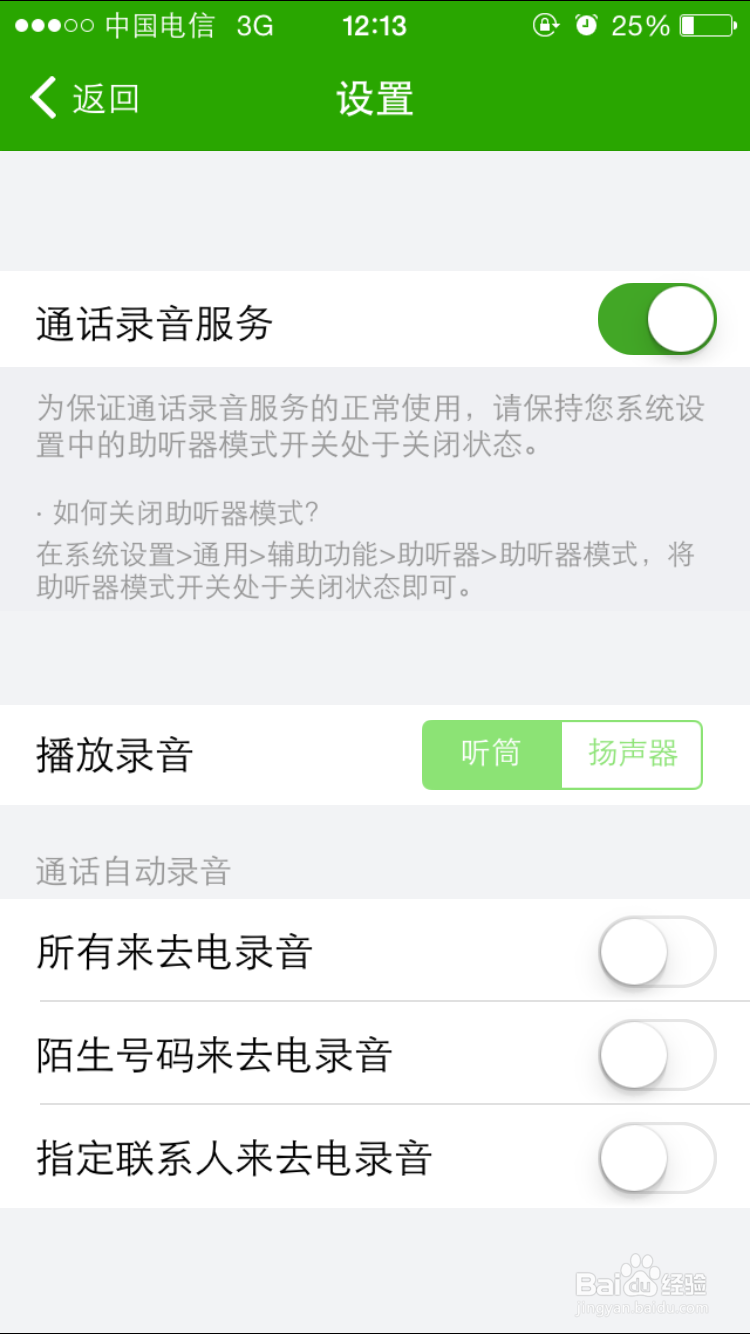Viewport: 750px width, 1334px height.
Task: Click the battery icon in status bar
Action: [705, 25]
